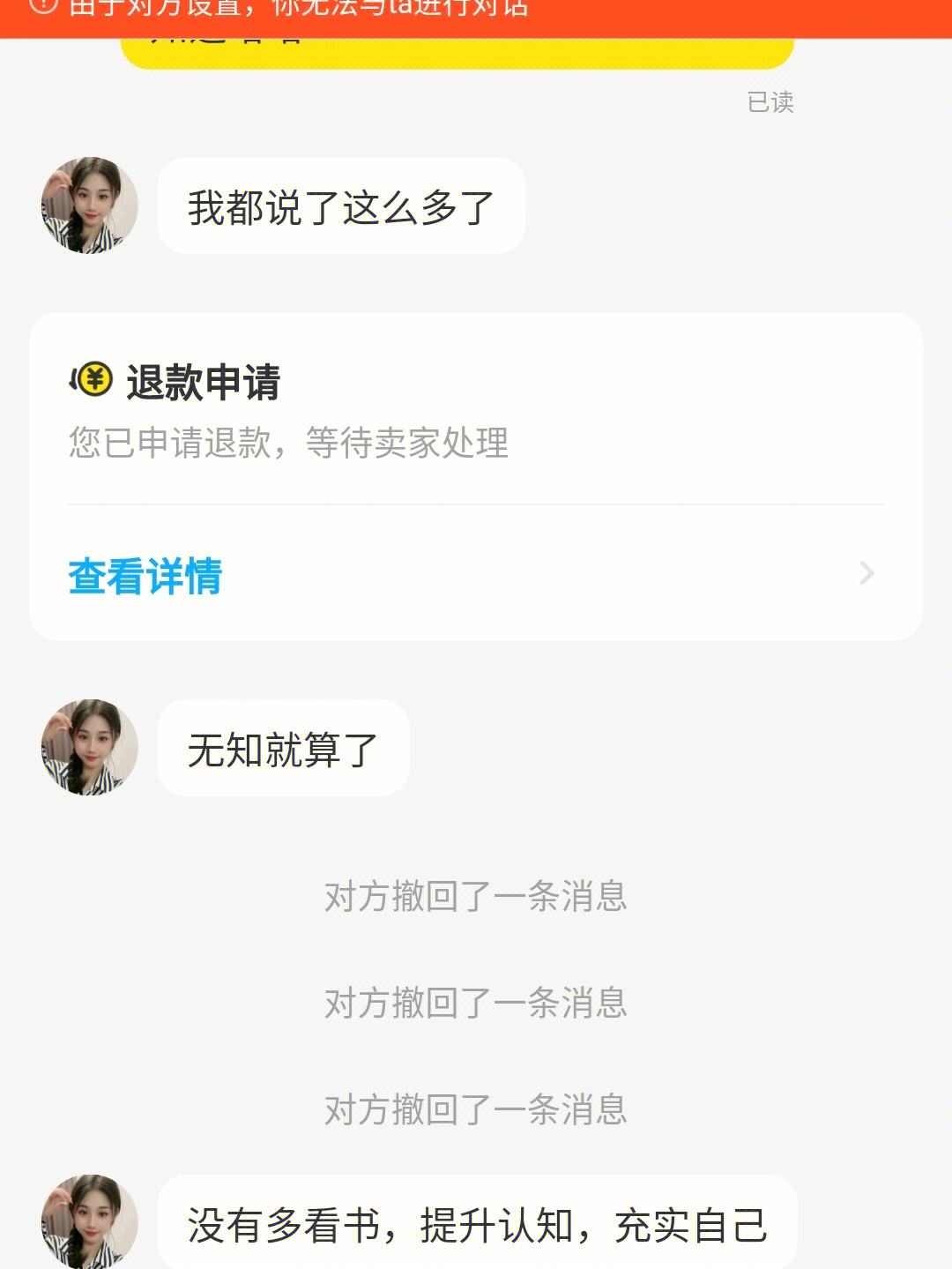Open sender's avatar next to 我都说了这么多了

click(x=90, y=205)
